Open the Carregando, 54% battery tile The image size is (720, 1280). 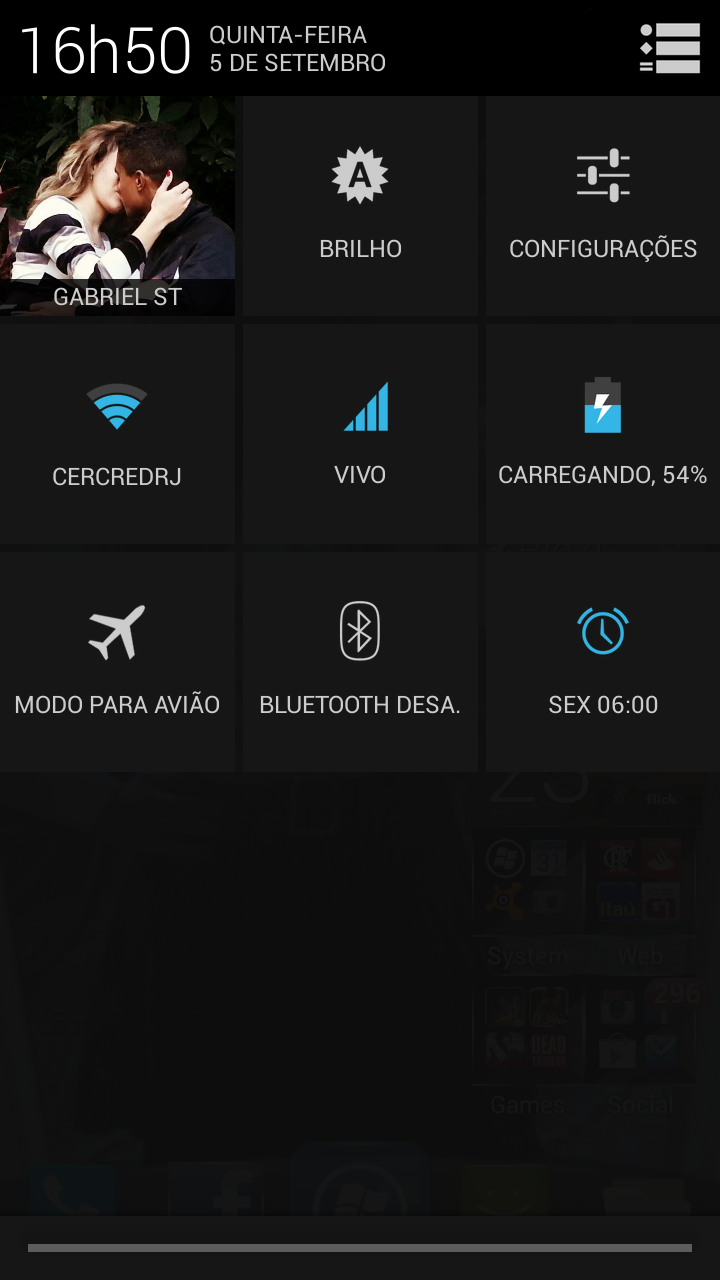coord(603,434)
